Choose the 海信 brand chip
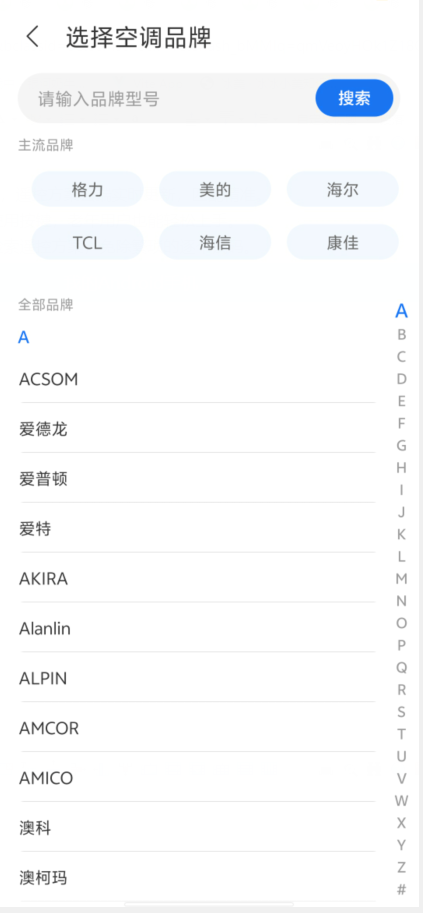 215,242
